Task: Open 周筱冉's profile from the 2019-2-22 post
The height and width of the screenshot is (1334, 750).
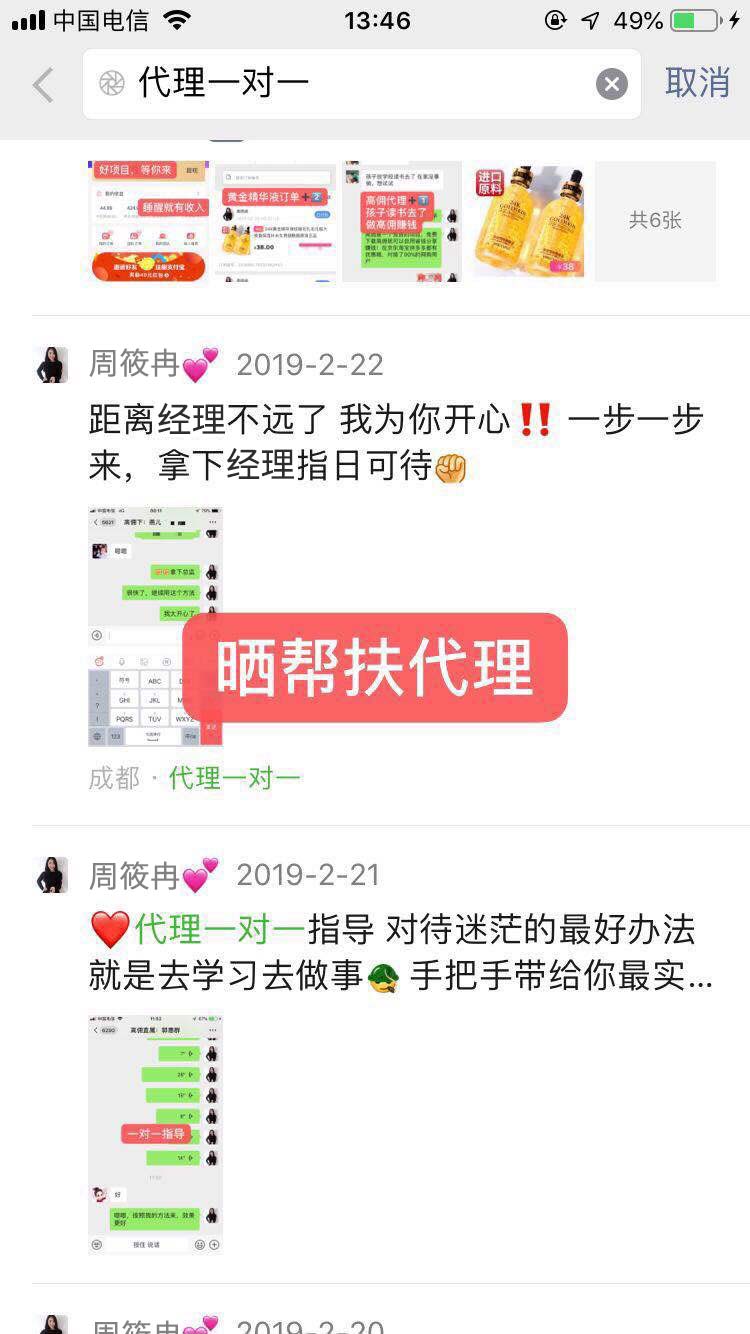Action: (134, 365)
